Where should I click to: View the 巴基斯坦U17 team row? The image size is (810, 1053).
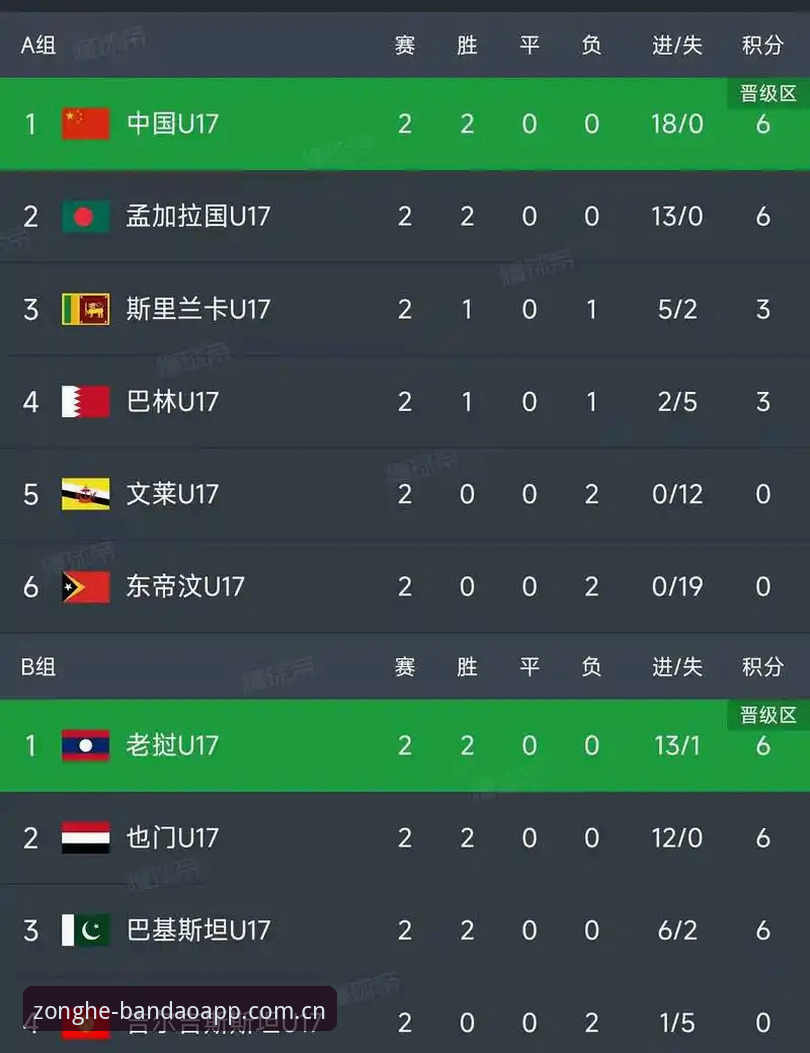pyautogui.click(x=405, y=931)
